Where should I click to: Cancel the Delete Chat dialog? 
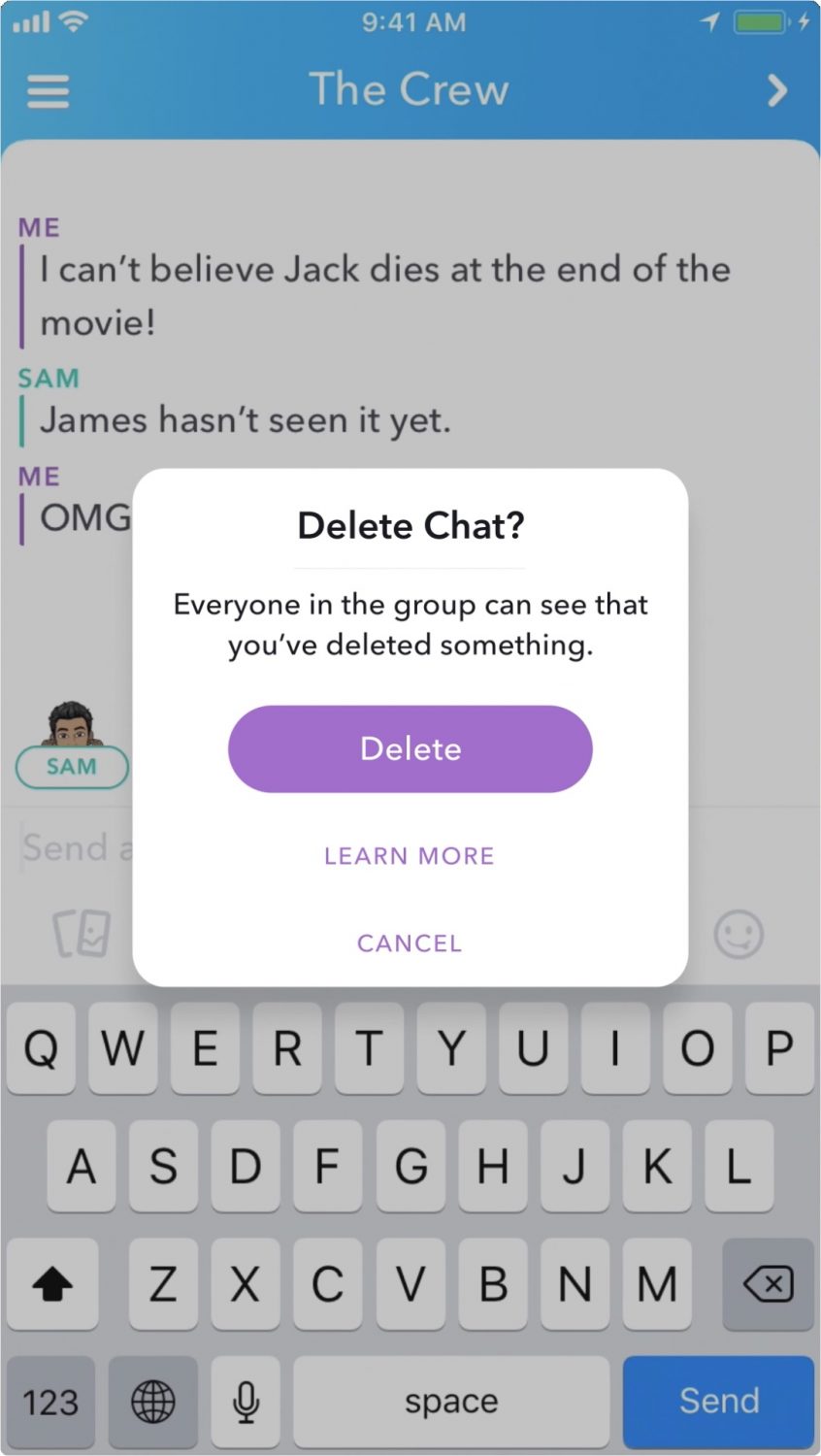click(x=410, y=943)
